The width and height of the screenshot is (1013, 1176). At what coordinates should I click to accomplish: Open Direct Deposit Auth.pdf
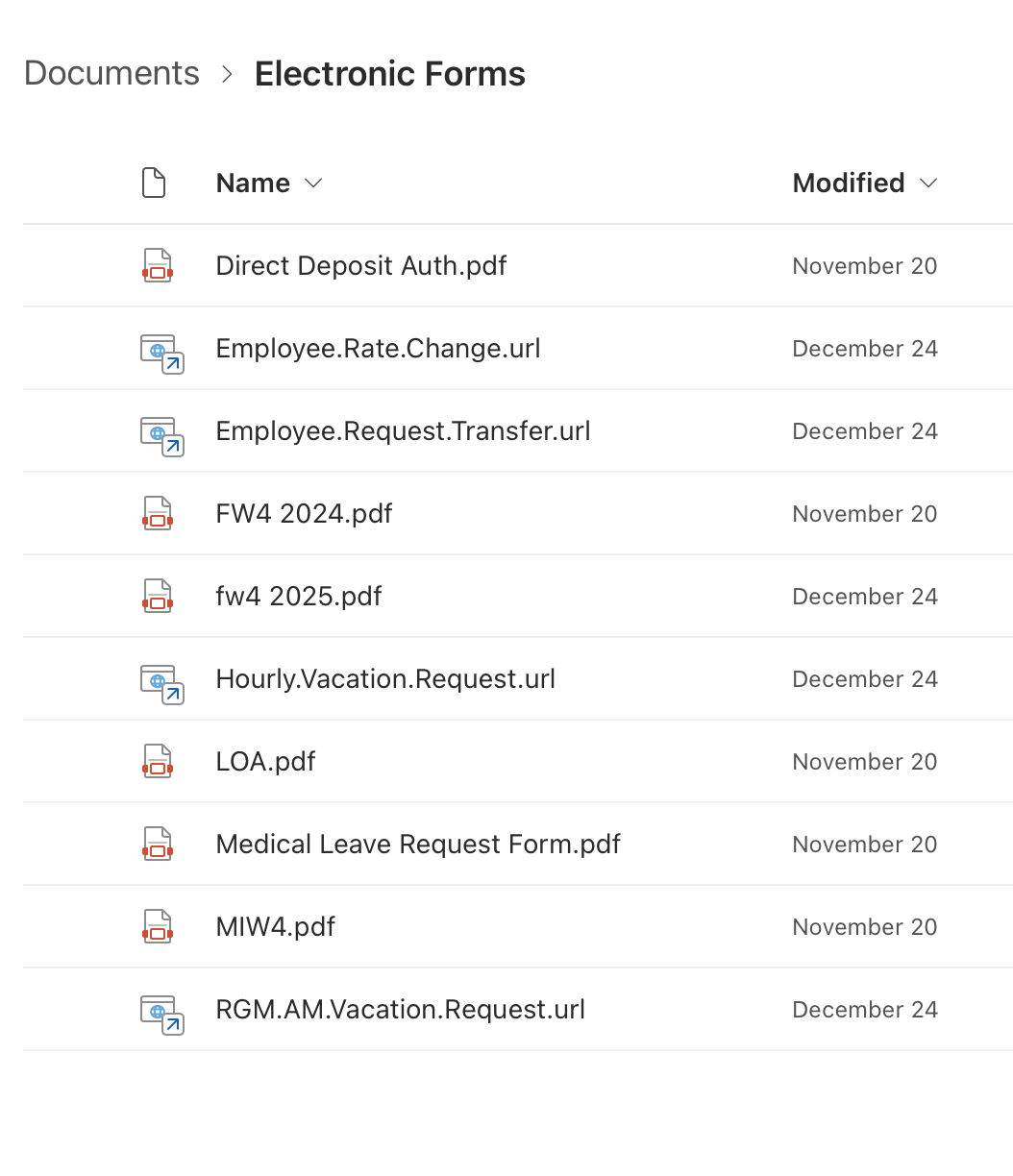[x=361, y=266]
